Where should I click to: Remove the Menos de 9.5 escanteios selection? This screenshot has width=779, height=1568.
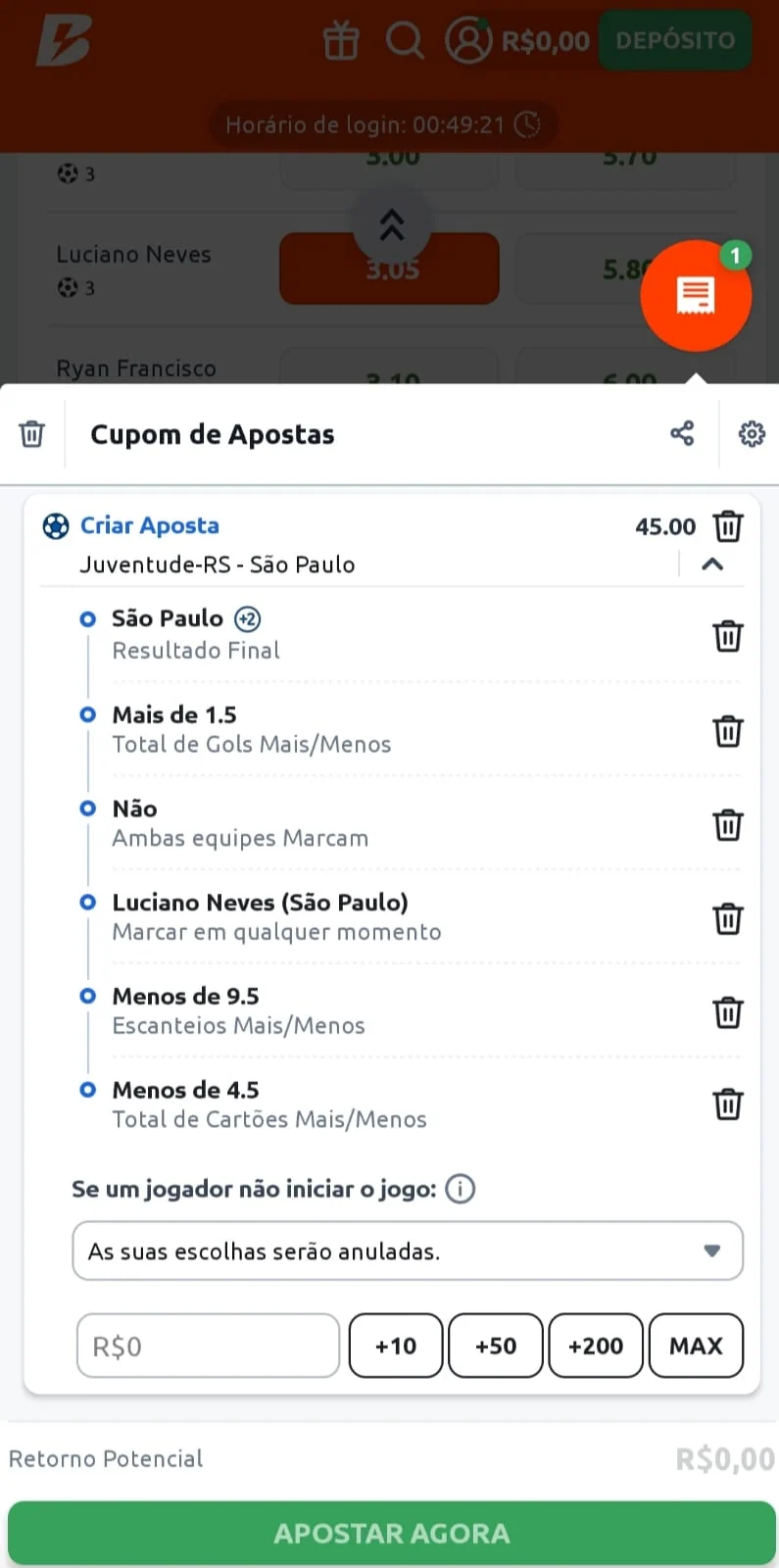pos(728,1012)
